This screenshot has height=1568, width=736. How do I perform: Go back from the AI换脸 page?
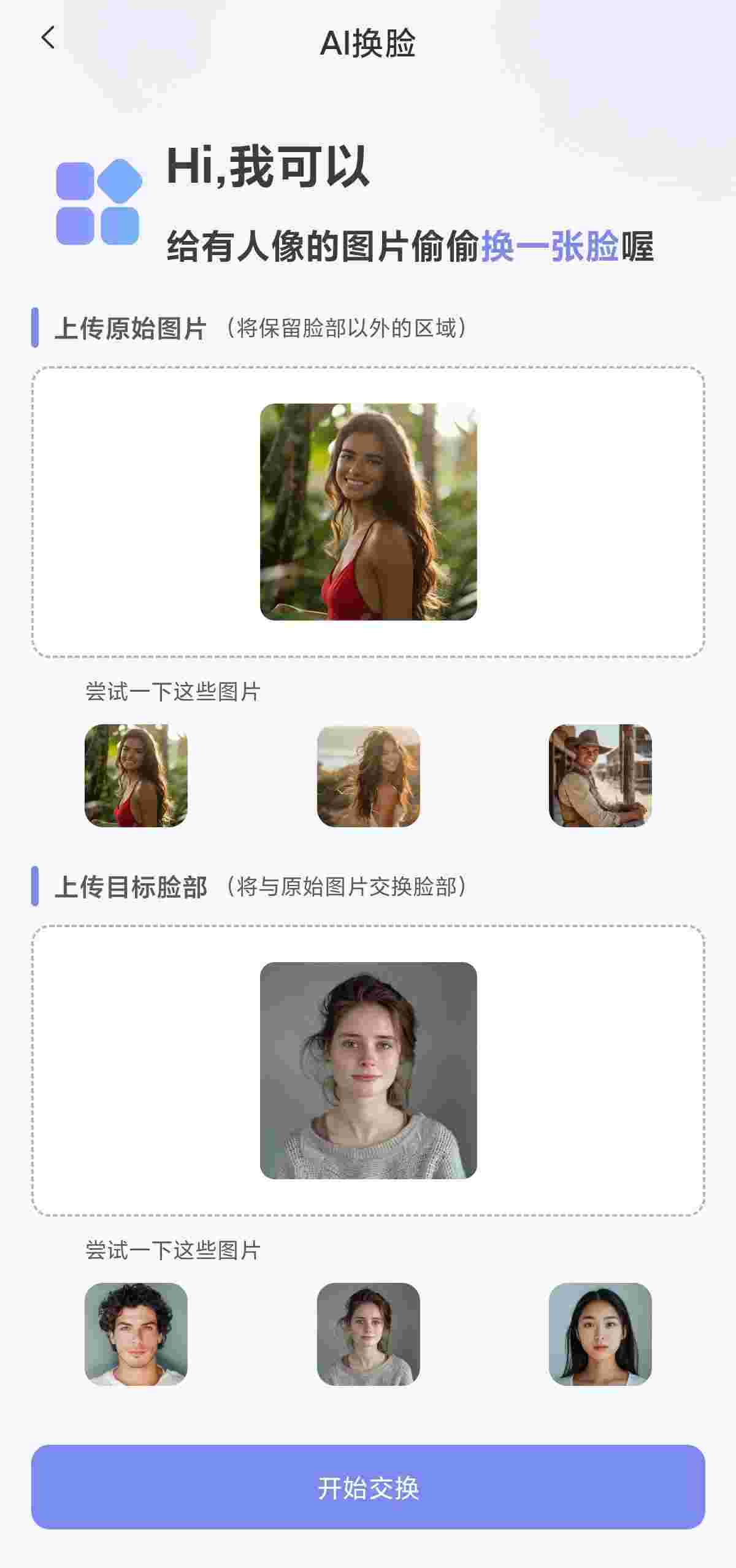[x=48, y=38]
